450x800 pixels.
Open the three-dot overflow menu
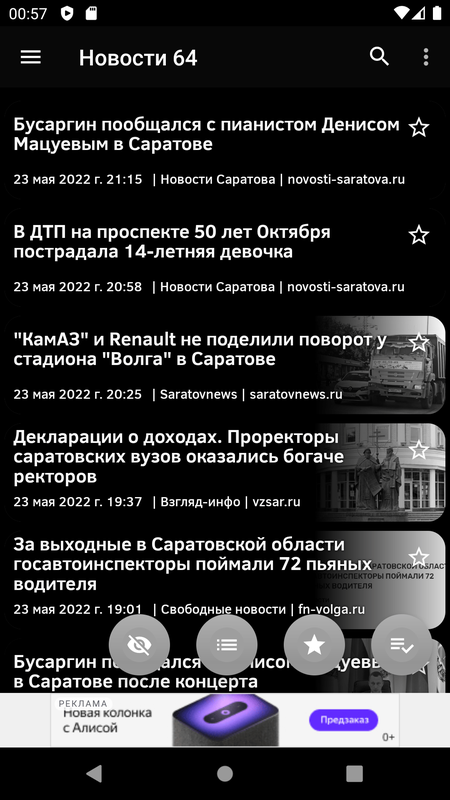coord(426,57)
